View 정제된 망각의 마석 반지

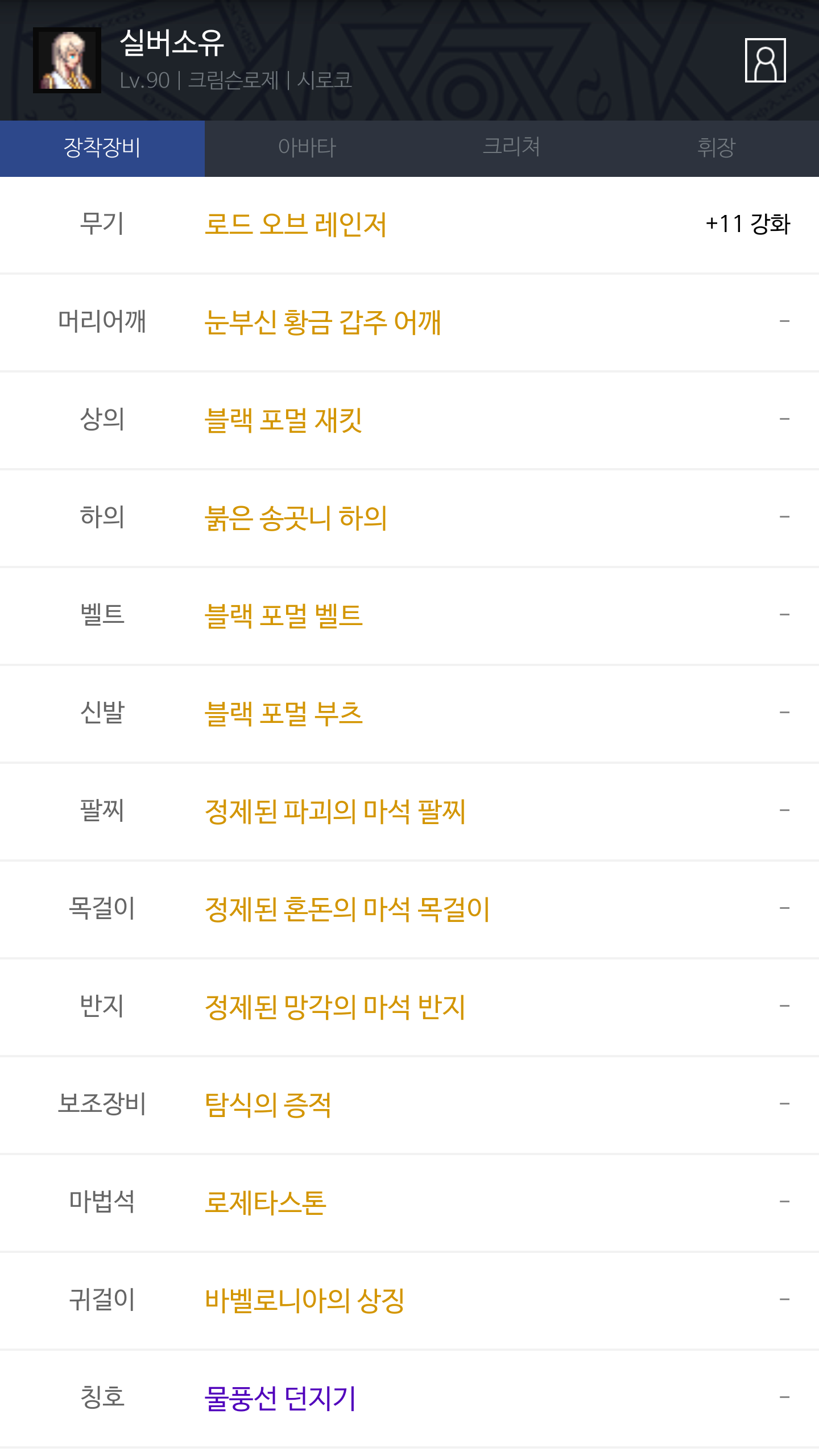[335, 1007]
